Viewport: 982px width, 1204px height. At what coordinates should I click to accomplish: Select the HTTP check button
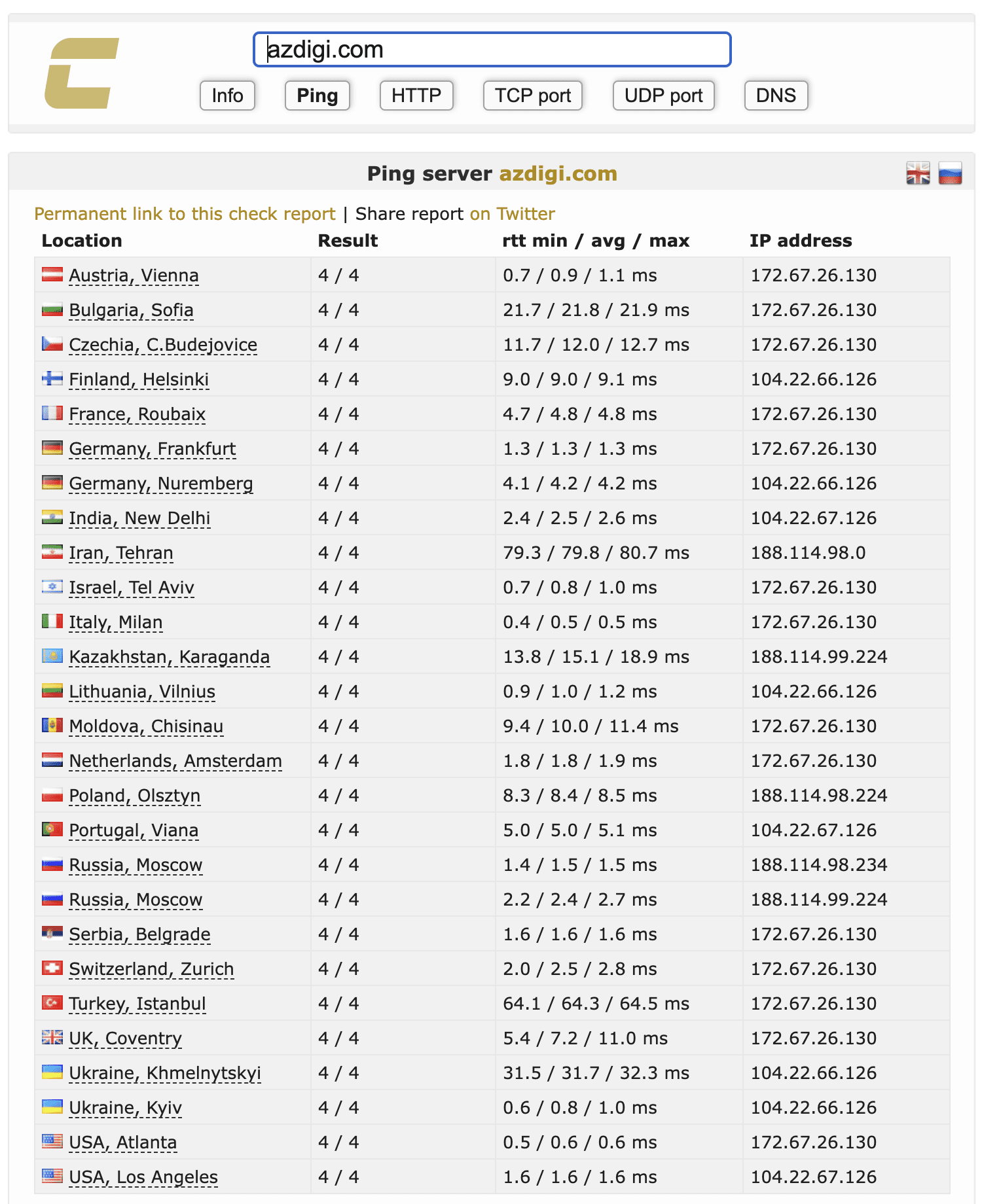416,96
